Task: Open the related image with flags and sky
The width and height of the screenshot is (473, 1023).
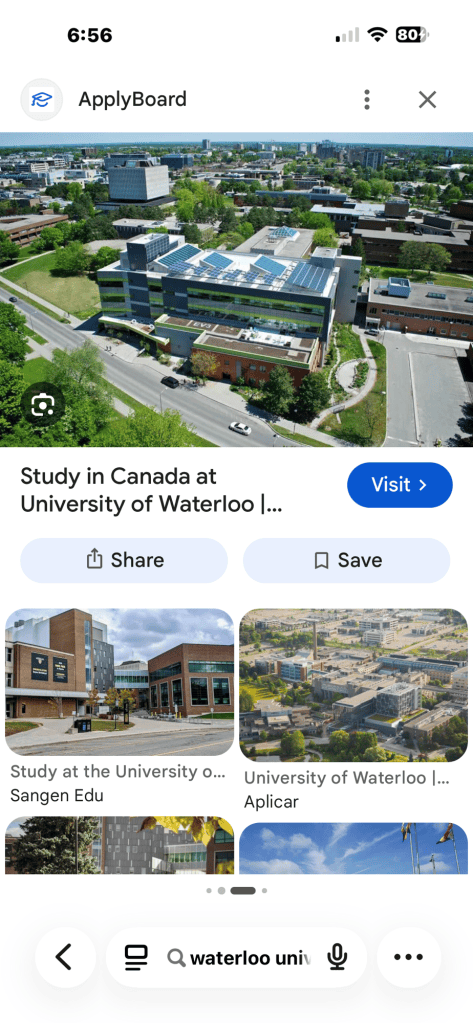Action: 353,848
